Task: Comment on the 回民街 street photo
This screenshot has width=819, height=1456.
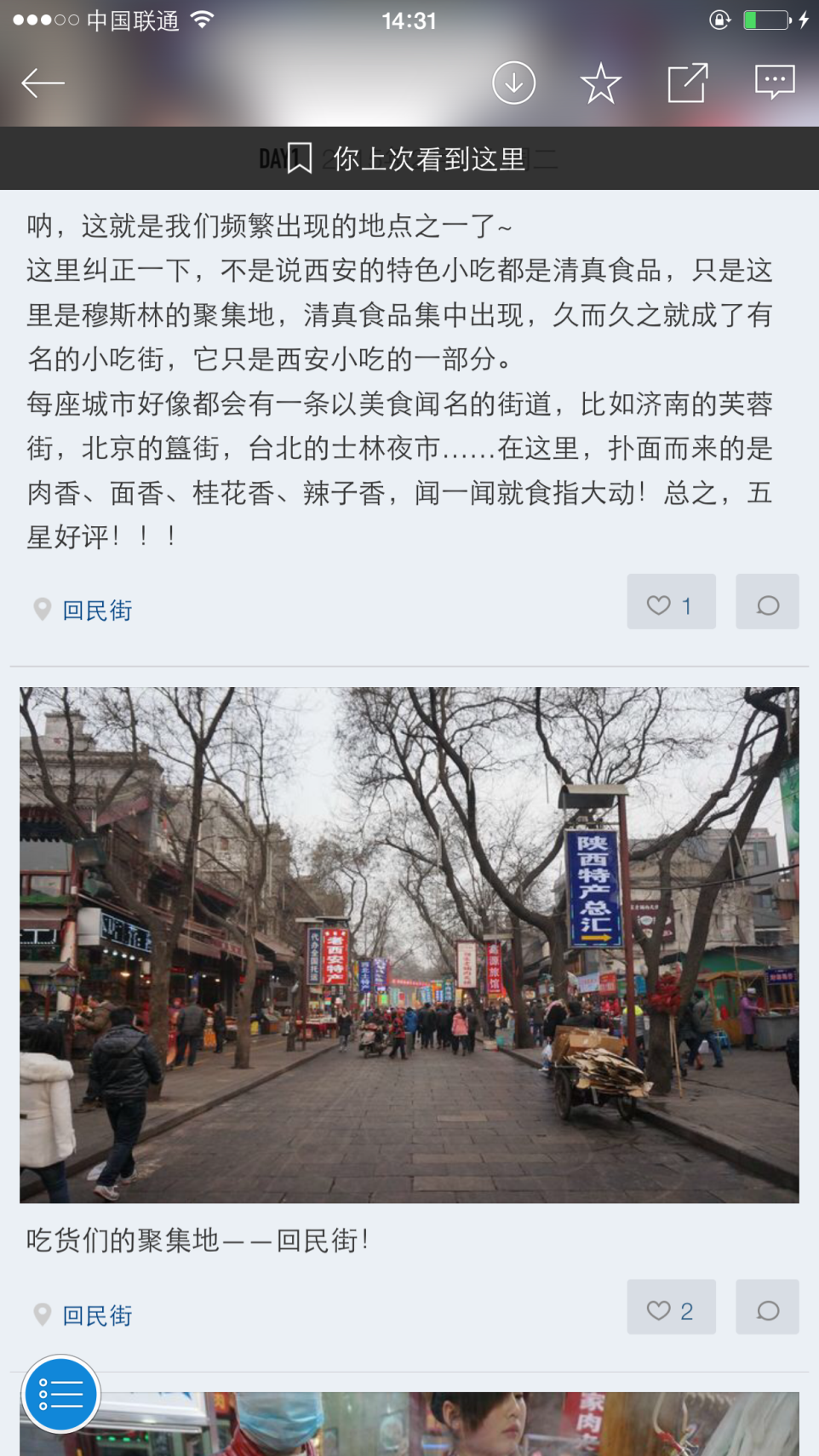Action: pyautogui.click(x=766, y=1307)
